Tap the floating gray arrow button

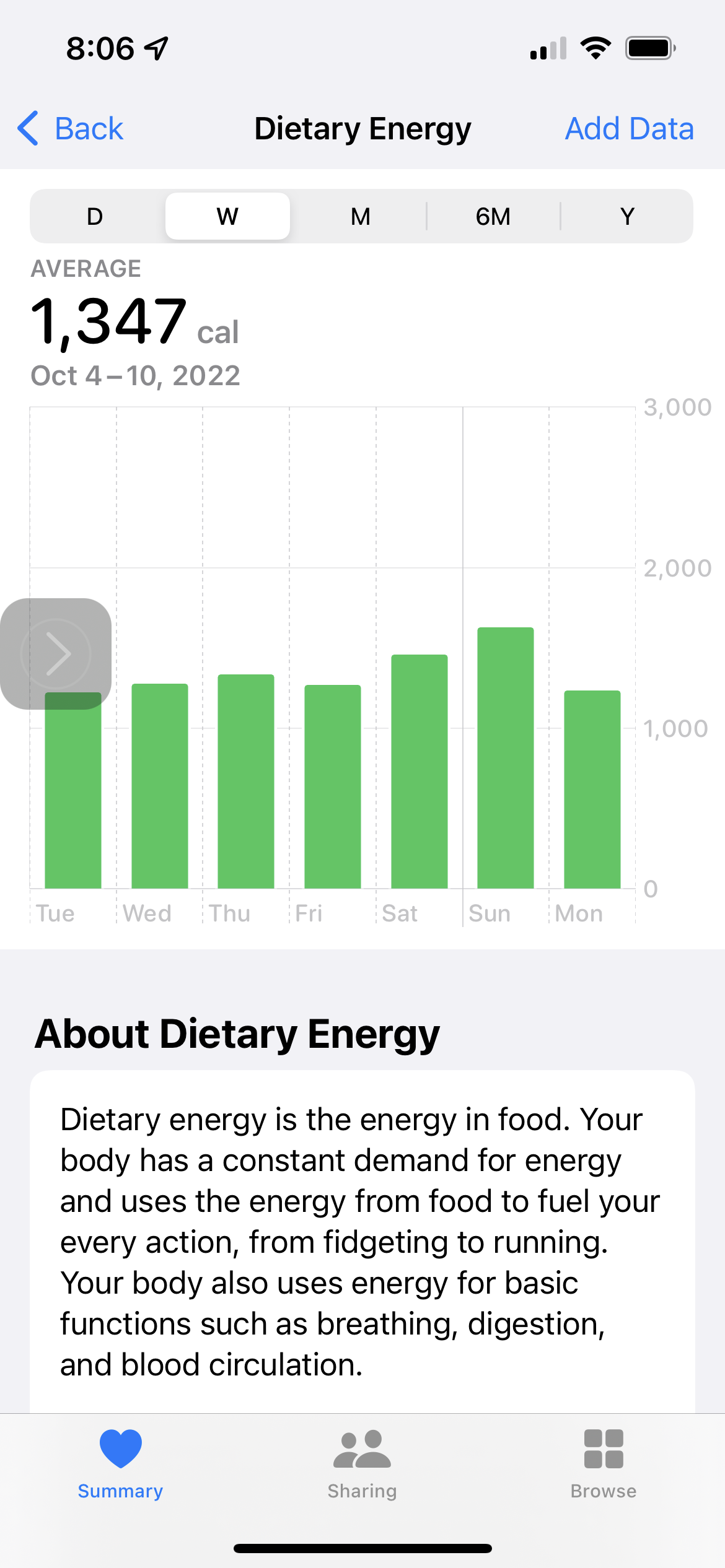[x=56, y=653]
